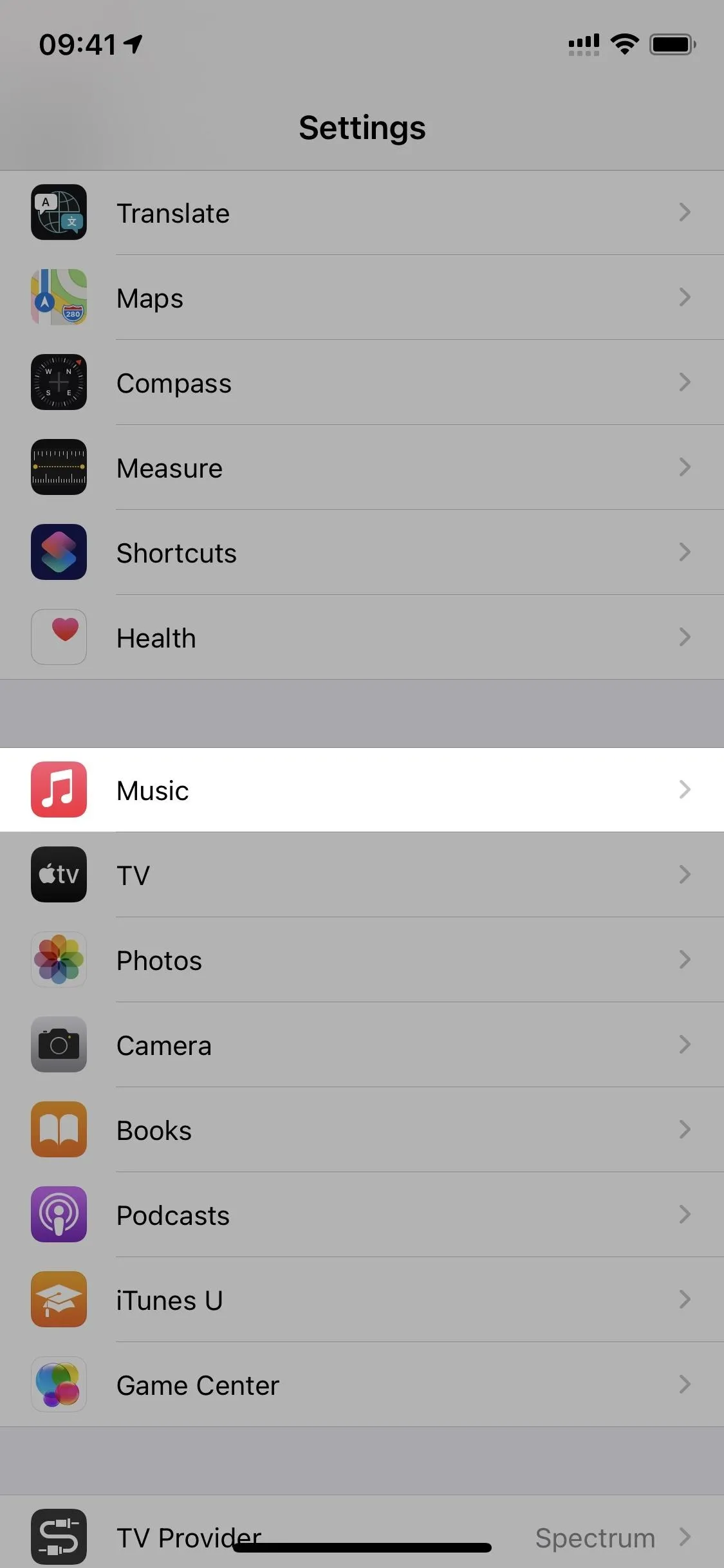Open the iTunes U row
724x1568 pixels.
click(362, 1300)
